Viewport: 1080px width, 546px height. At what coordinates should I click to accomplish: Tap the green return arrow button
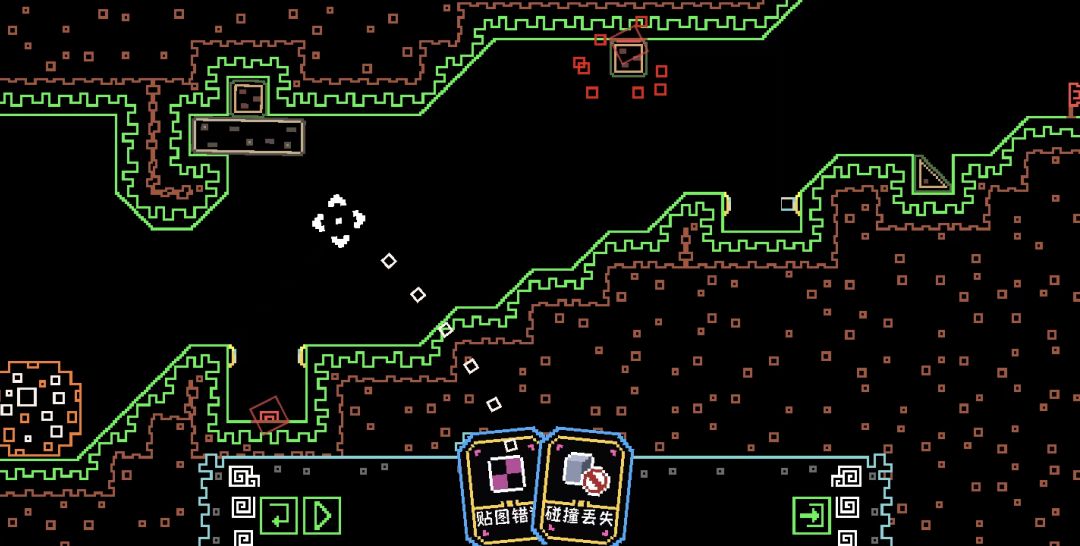[279, 516]
